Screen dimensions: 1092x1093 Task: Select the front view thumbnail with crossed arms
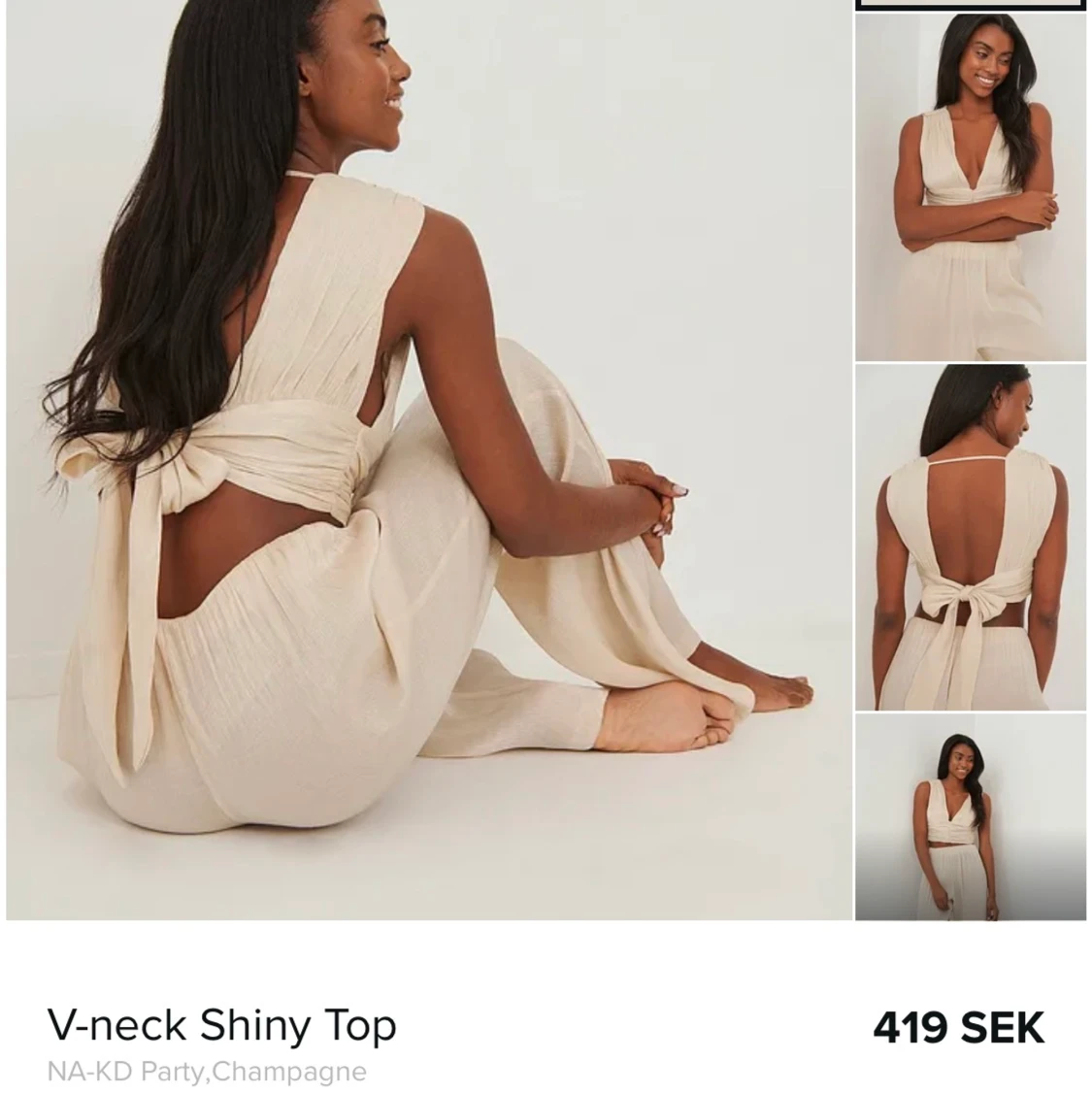pos(970,187)
